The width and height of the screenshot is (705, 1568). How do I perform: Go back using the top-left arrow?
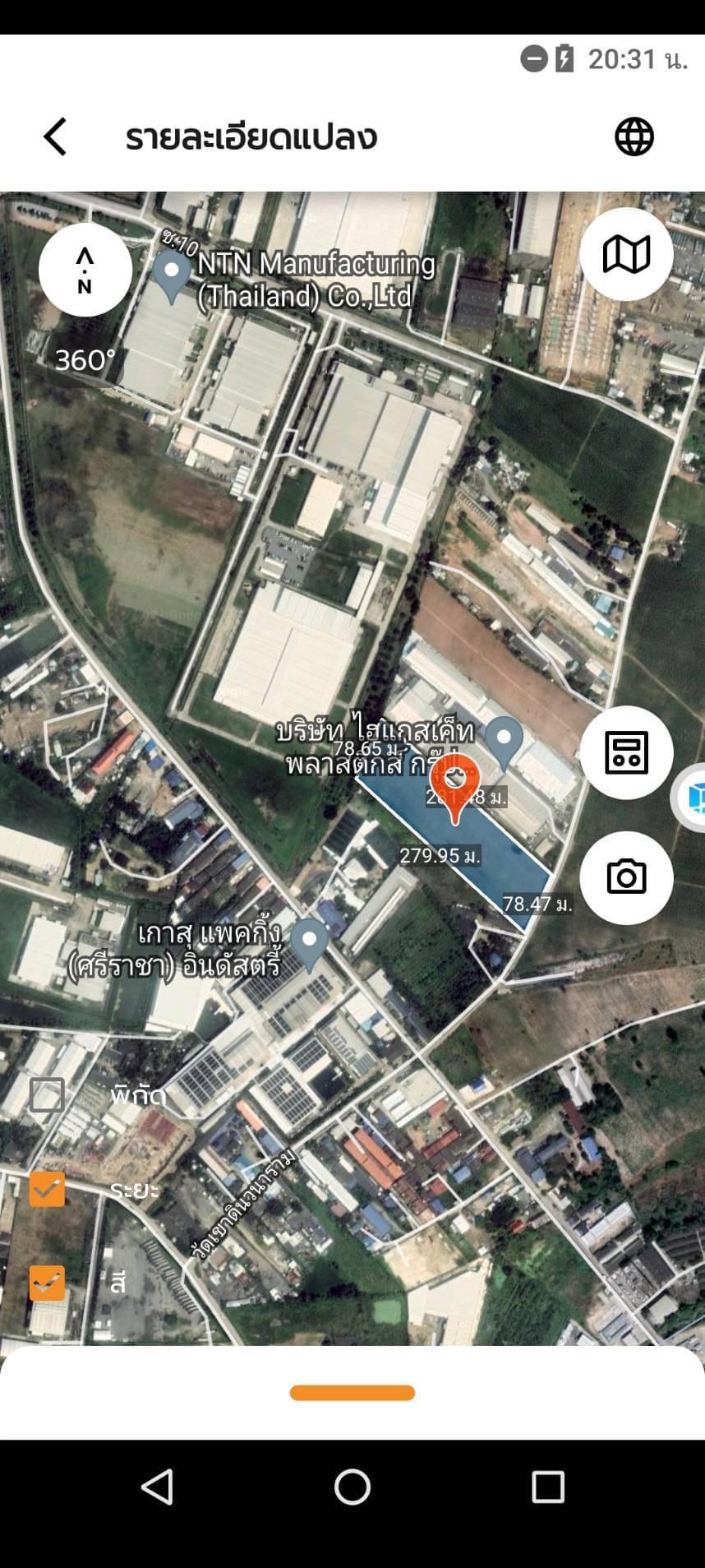tap(55, 136)
